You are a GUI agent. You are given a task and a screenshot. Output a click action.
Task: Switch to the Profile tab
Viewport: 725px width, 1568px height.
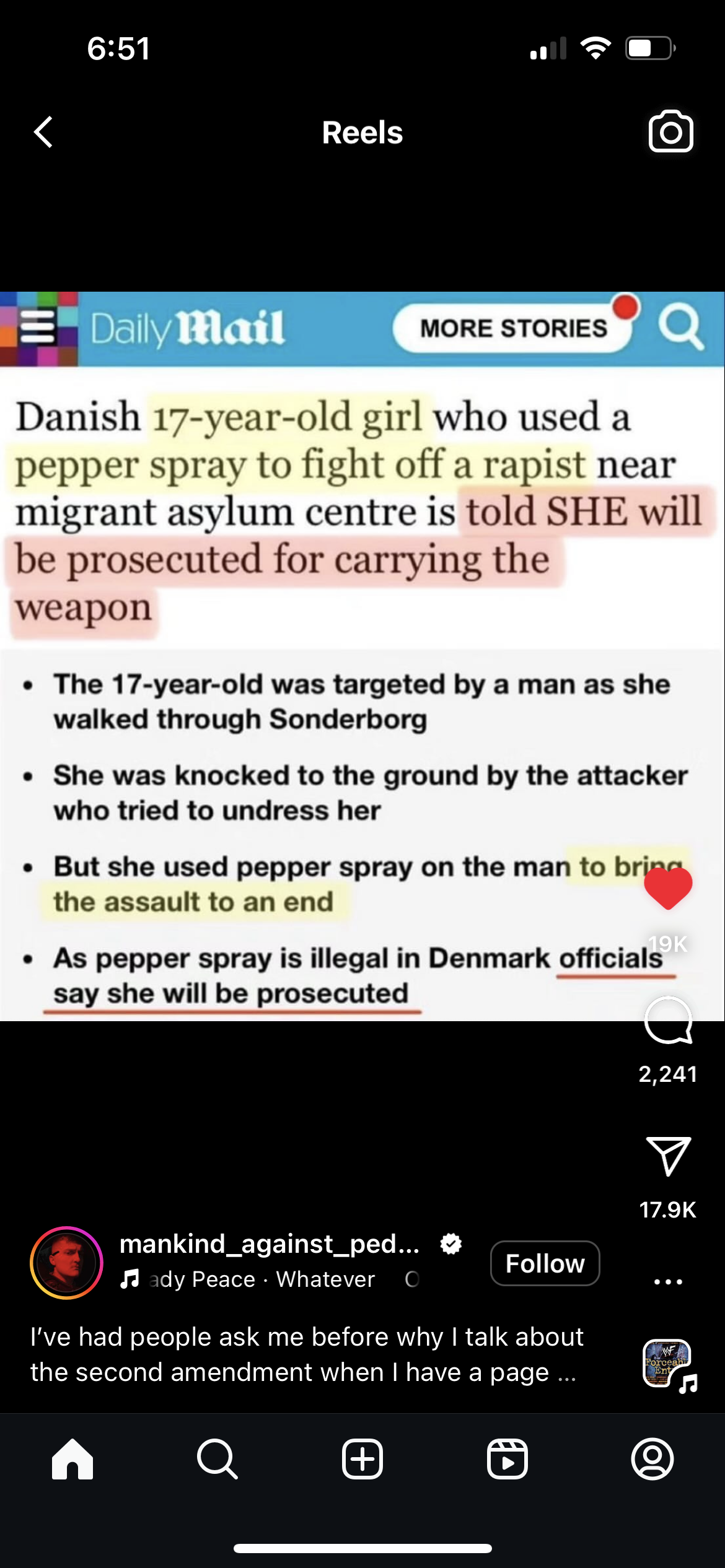click(x=652, y=1459)
